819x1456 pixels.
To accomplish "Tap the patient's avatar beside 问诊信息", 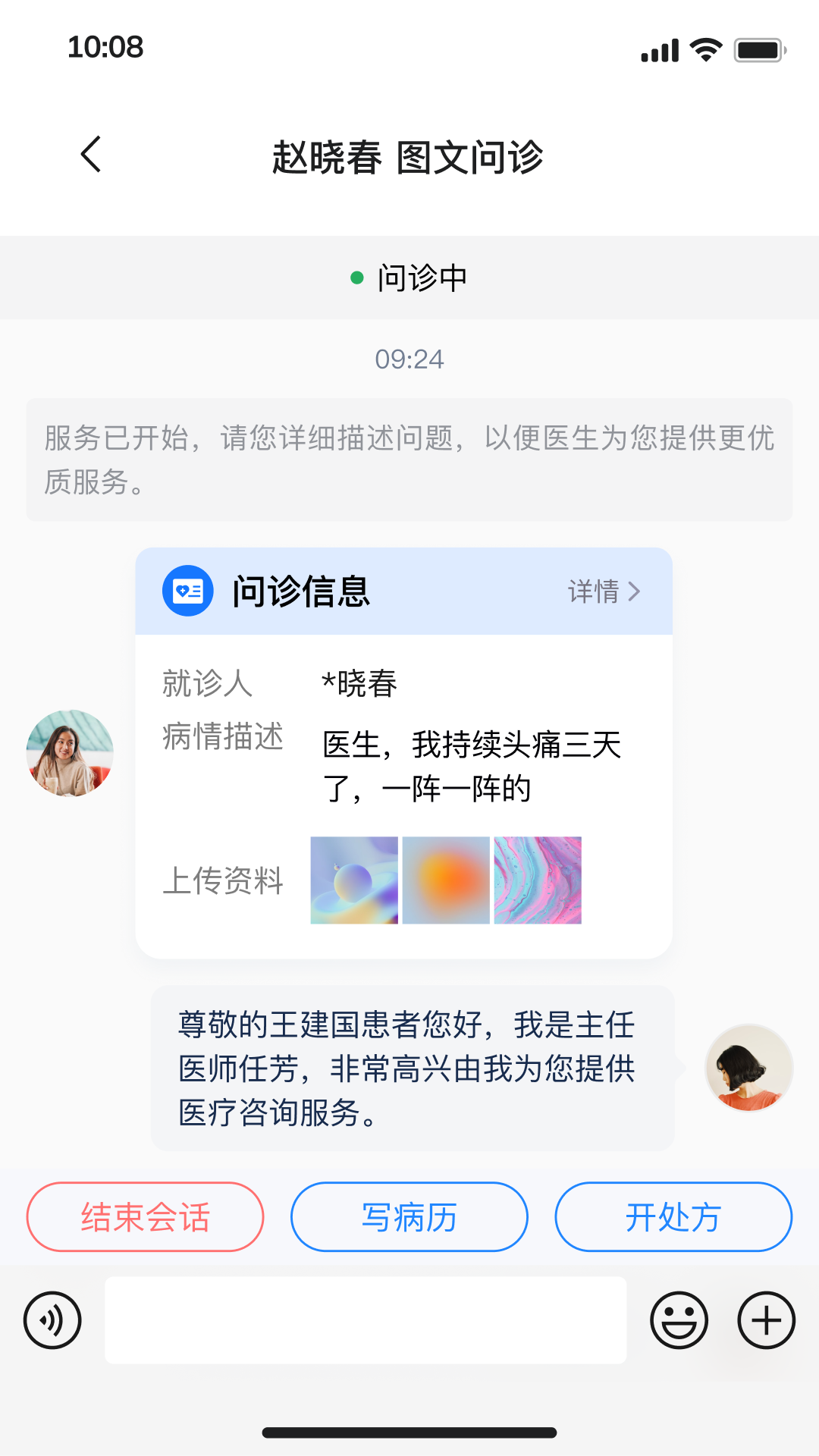I will [70, 753].
